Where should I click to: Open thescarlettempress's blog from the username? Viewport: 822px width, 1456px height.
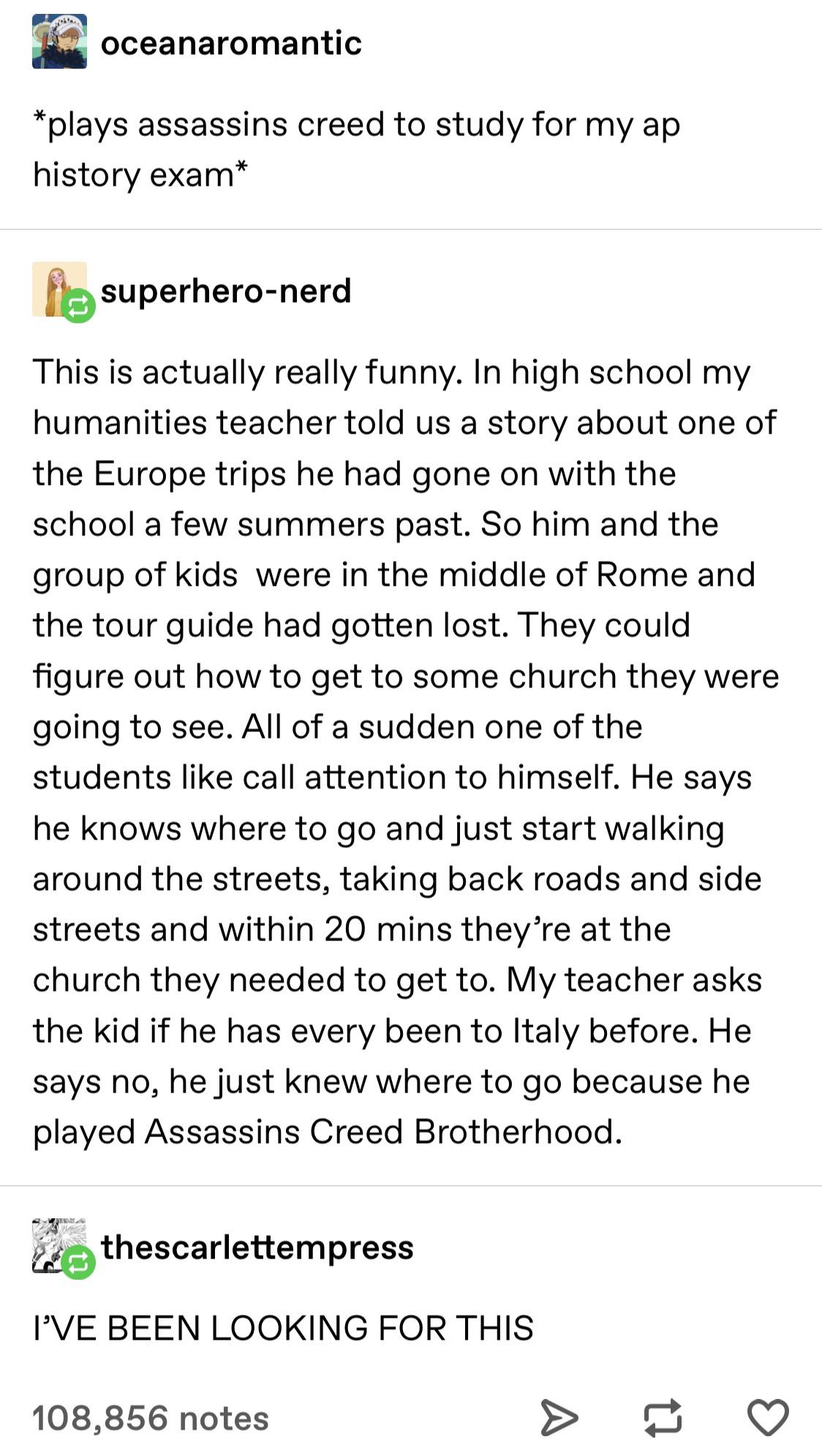[x=257, y=1247]
